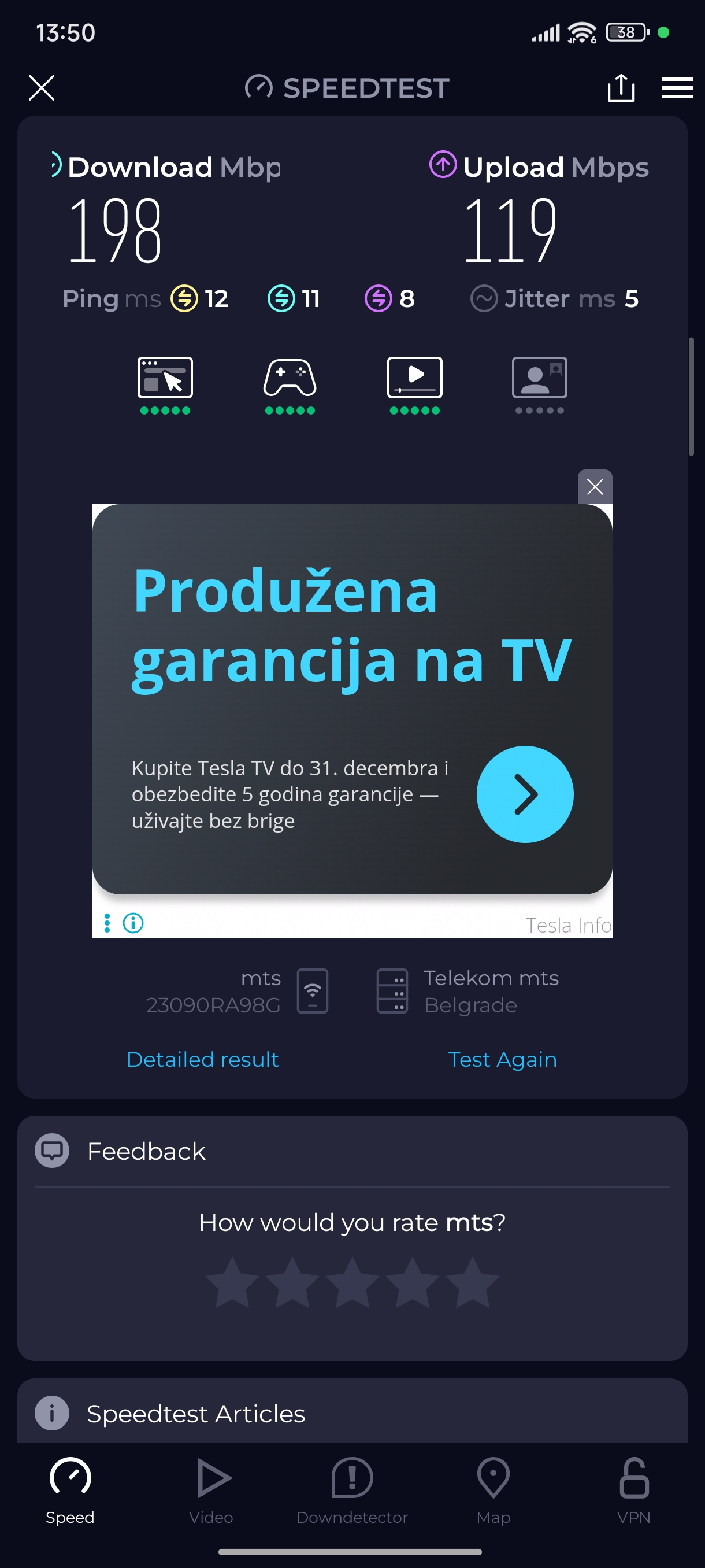View the Detailed result
705x1568 pixels.
pyautogui.click(x=203, y=1059)
